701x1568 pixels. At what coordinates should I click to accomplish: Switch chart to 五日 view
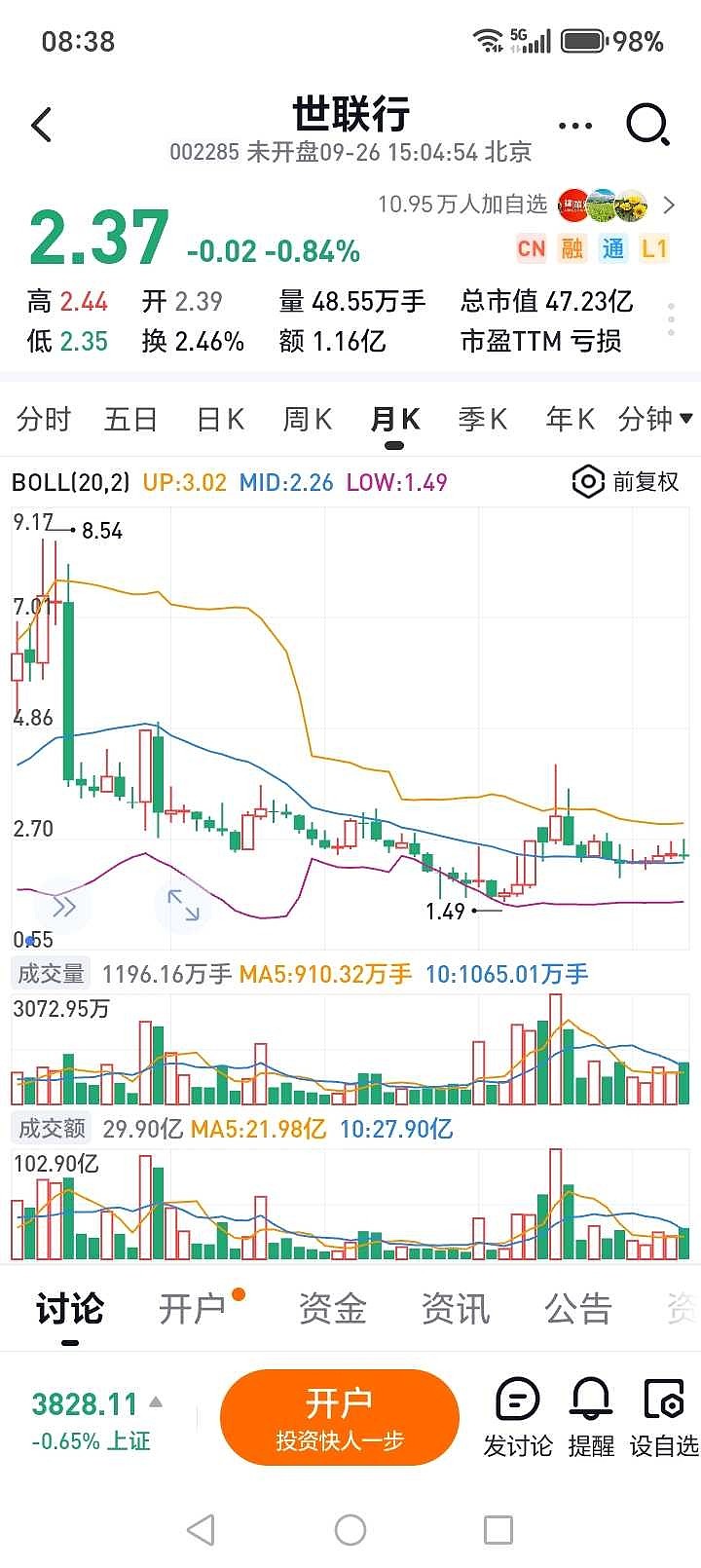(x=130, y=420)
